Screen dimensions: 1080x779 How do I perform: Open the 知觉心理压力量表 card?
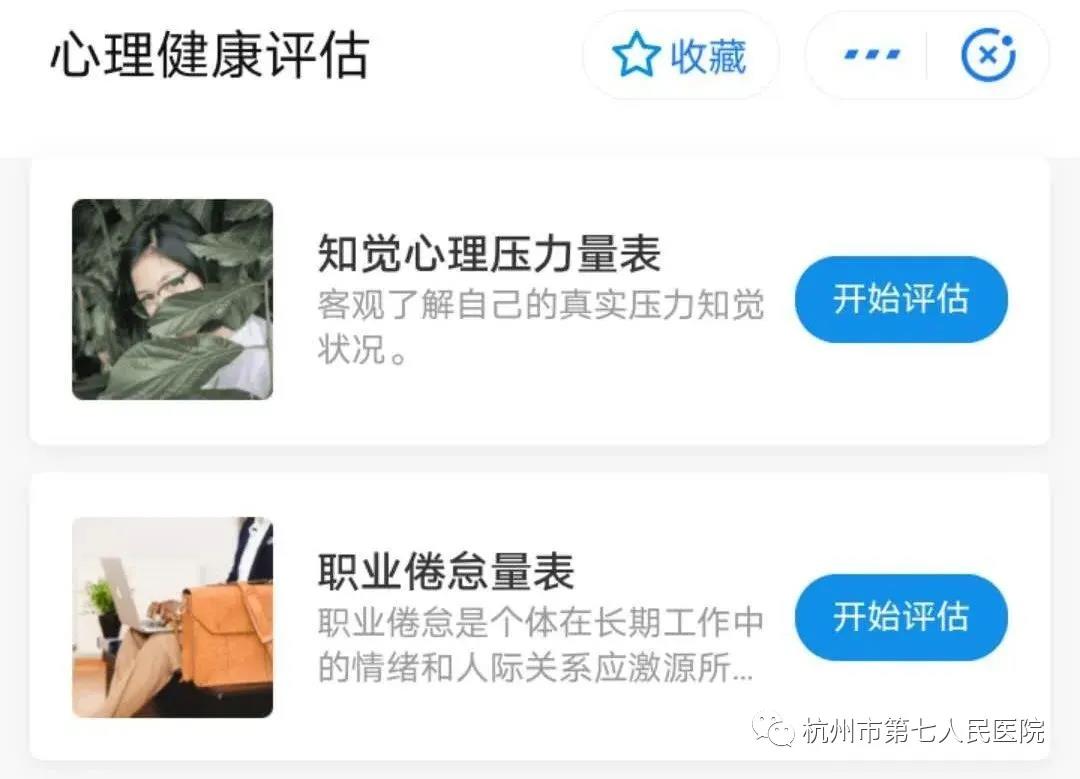[x=489, y=255]
